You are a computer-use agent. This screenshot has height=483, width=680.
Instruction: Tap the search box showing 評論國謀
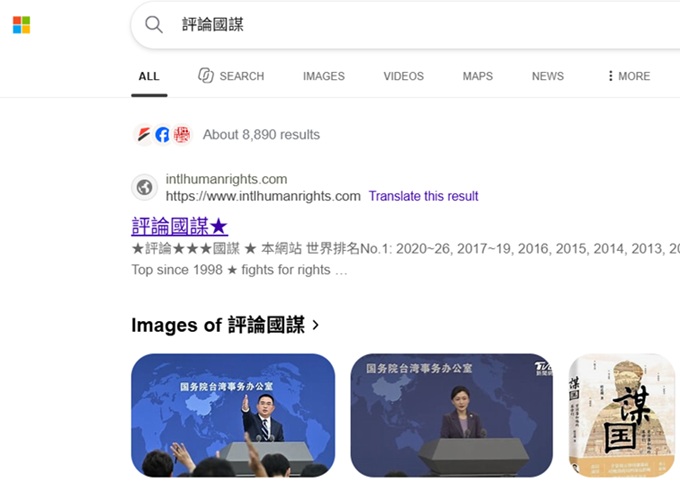click(x=405, y=25)
